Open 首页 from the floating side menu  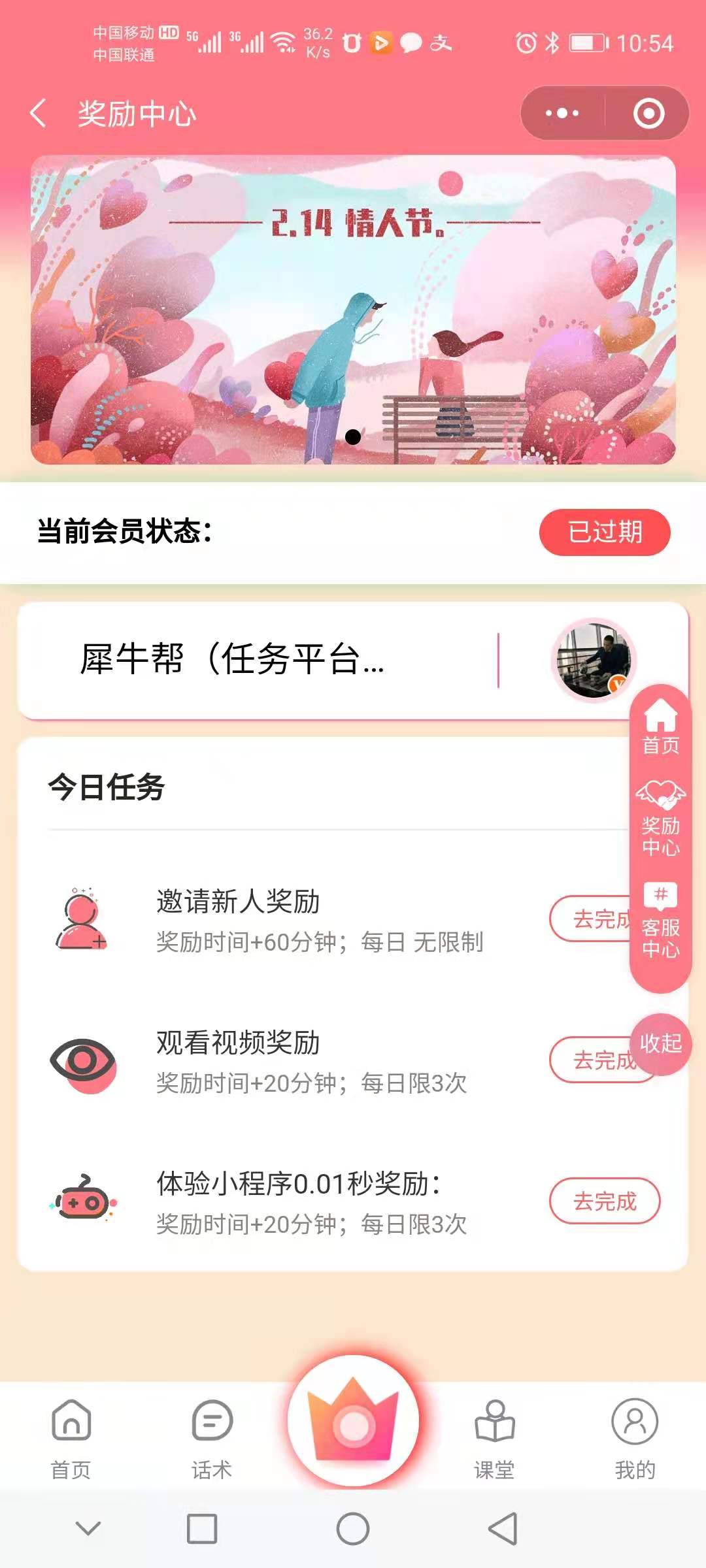coord(660,727)
